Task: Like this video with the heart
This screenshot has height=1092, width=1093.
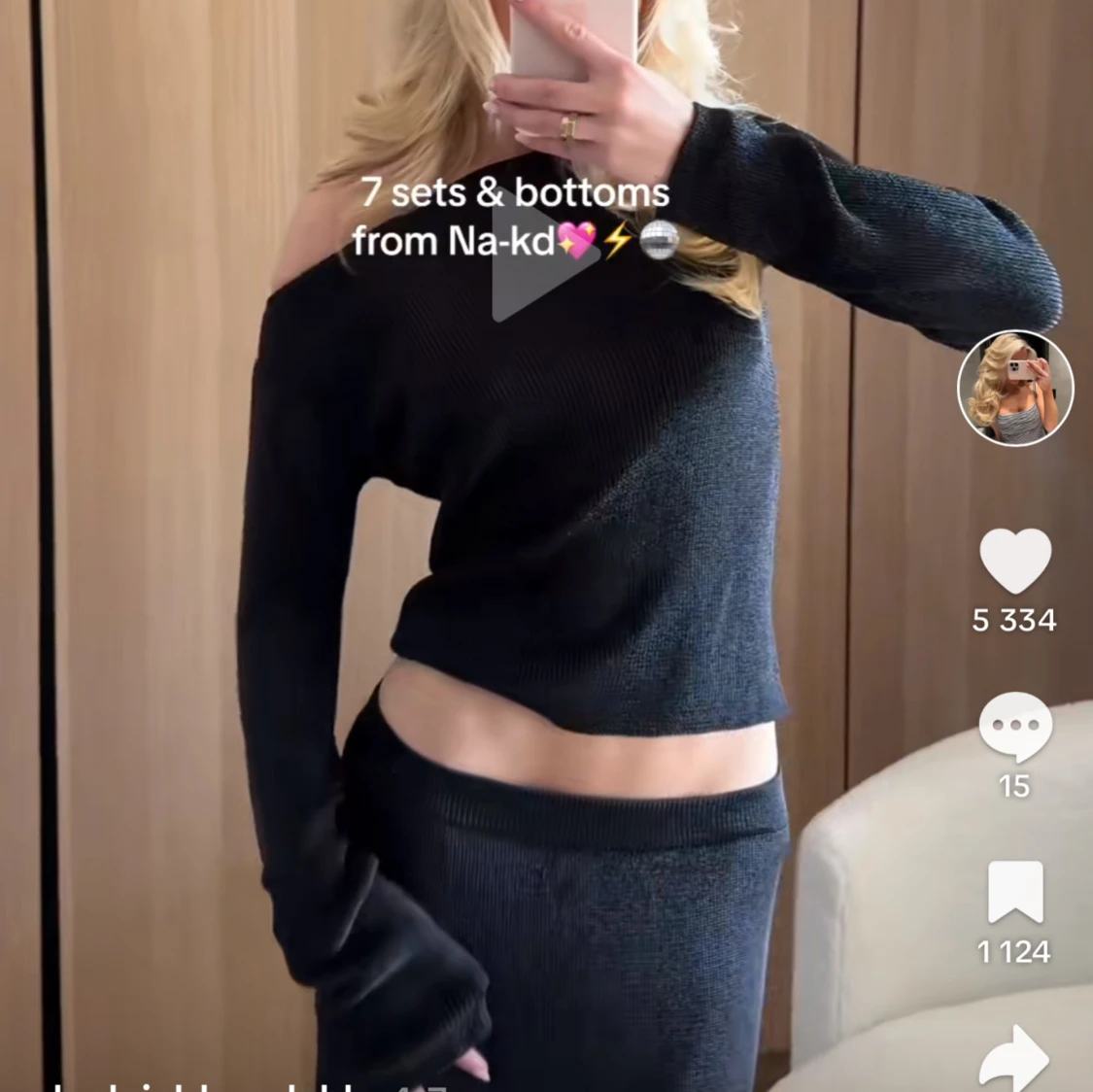Action: tap(1015, 562)
